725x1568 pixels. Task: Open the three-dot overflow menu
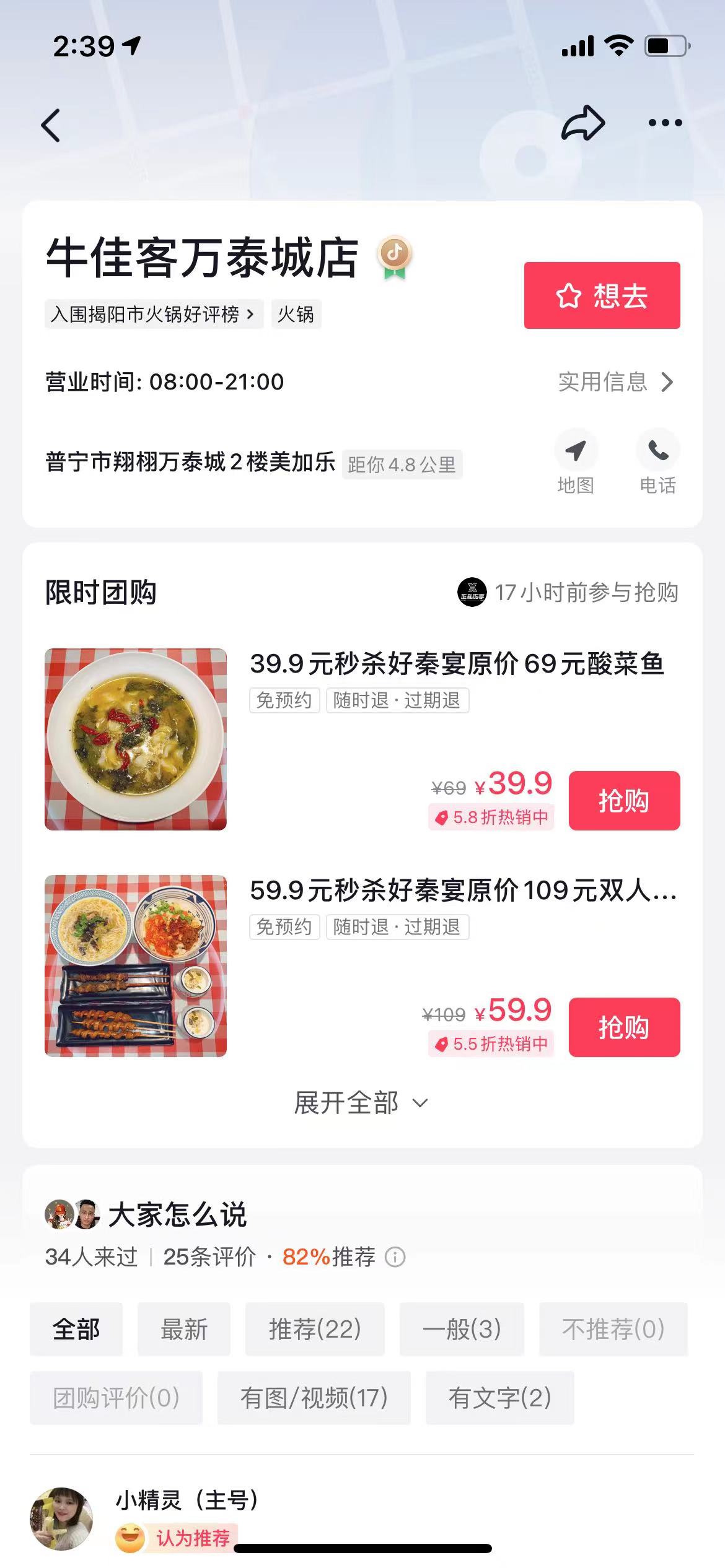(x=665, y=123)
